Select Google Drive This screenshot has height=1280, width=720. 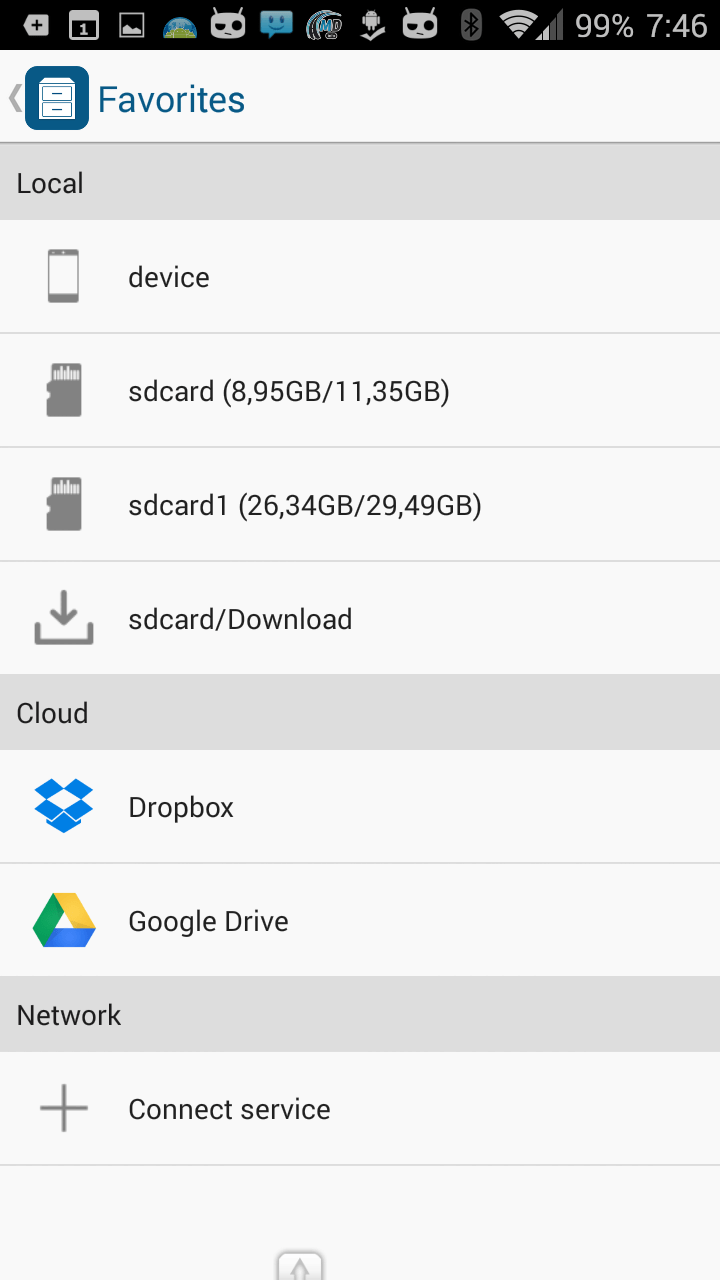point(360,921)
